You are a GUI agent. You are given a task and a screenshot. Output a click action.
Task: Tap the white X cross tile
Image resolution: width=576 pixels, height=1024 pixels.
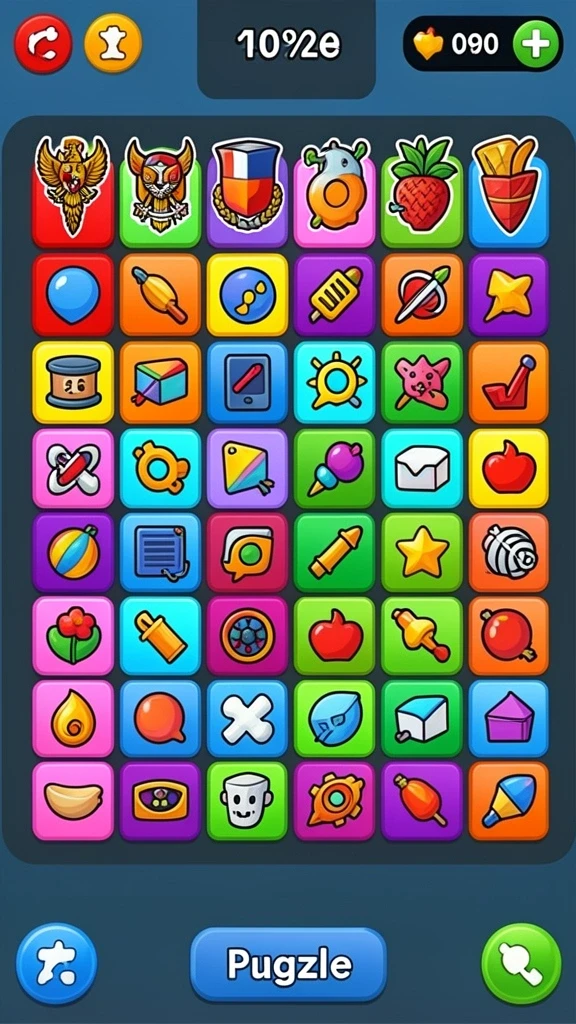click(247, 719)
